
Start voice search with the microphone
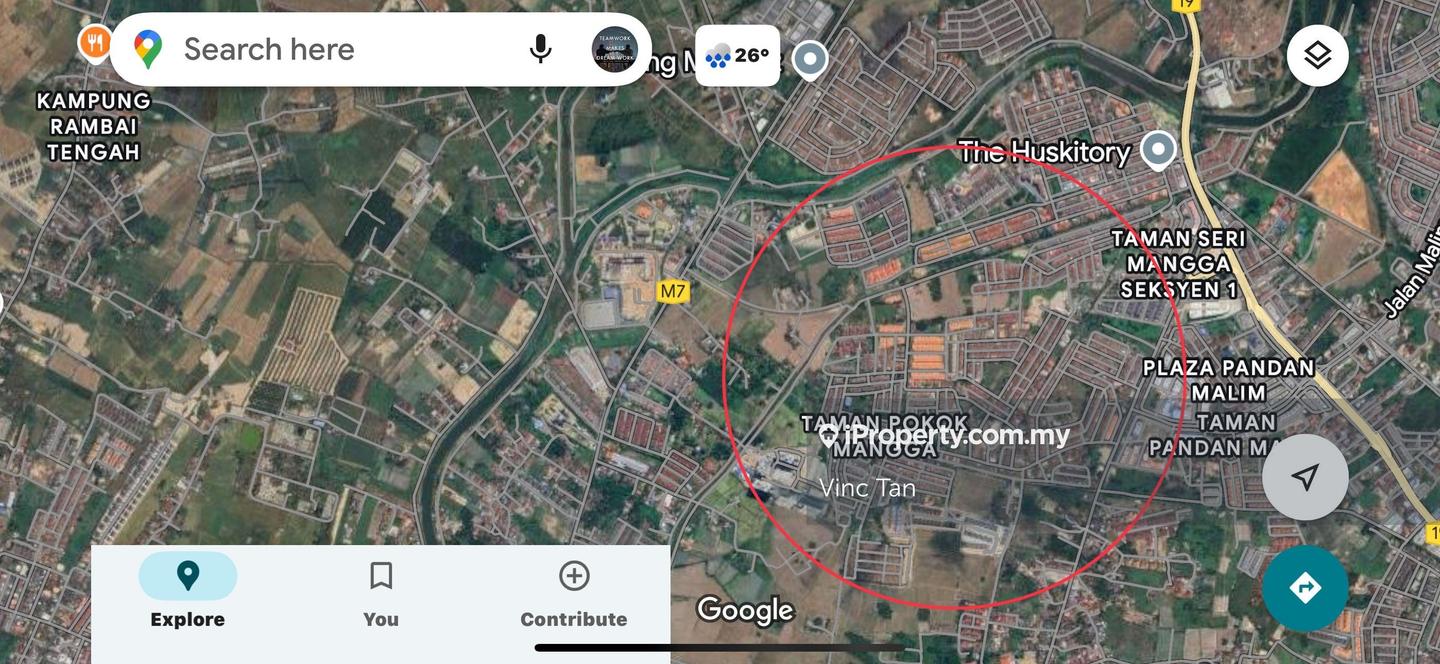coord(540,49)
